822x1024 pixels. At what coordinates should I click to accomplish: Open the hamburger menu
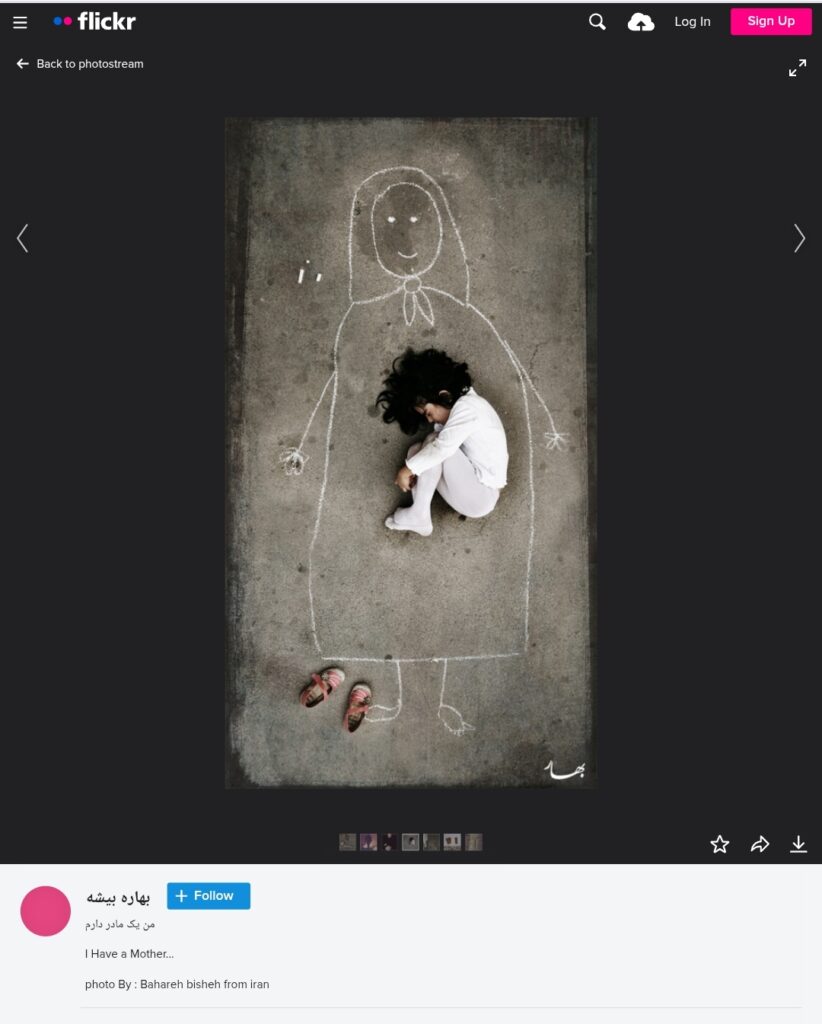pyautogui.click(x=20, y=22)
